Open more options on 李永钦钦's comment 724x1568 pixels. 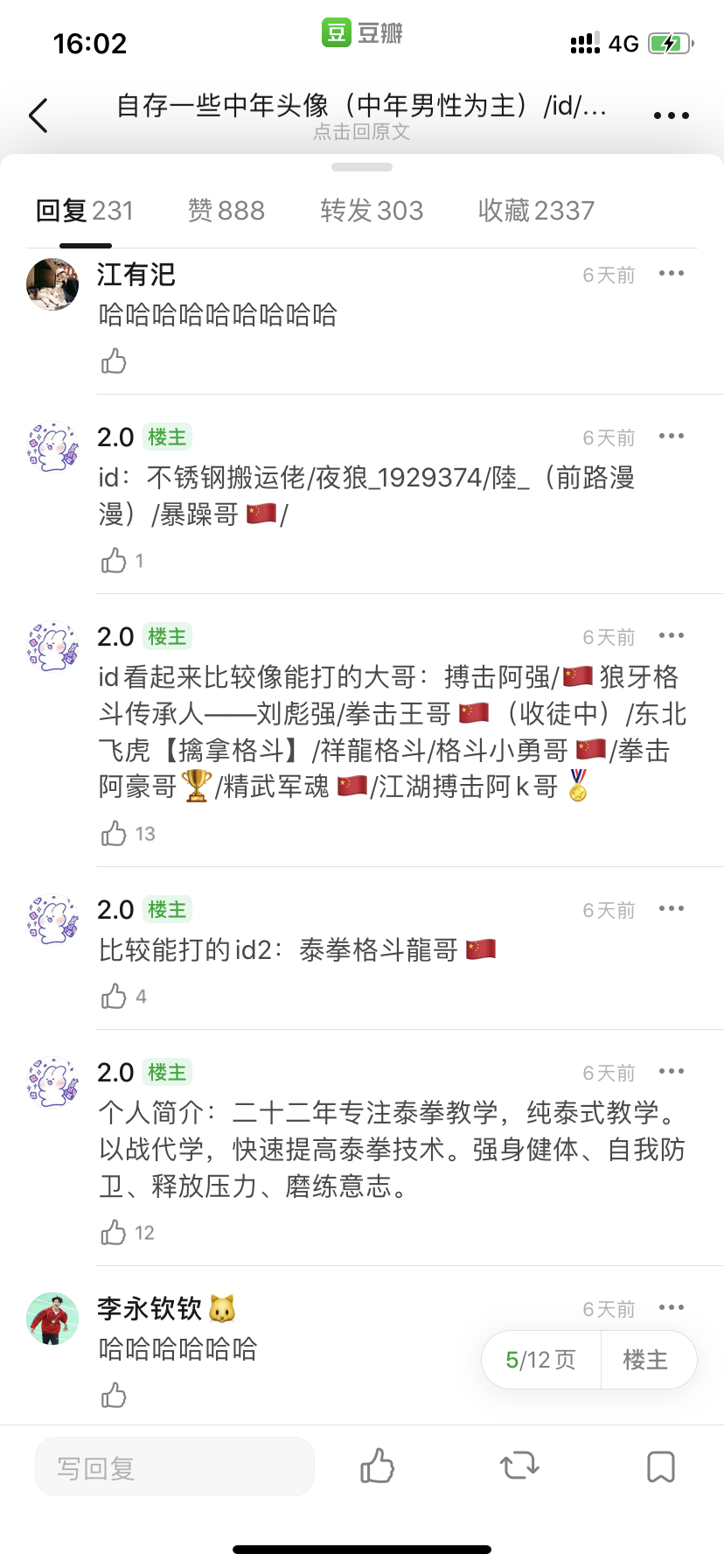(x=672, y=1308)
